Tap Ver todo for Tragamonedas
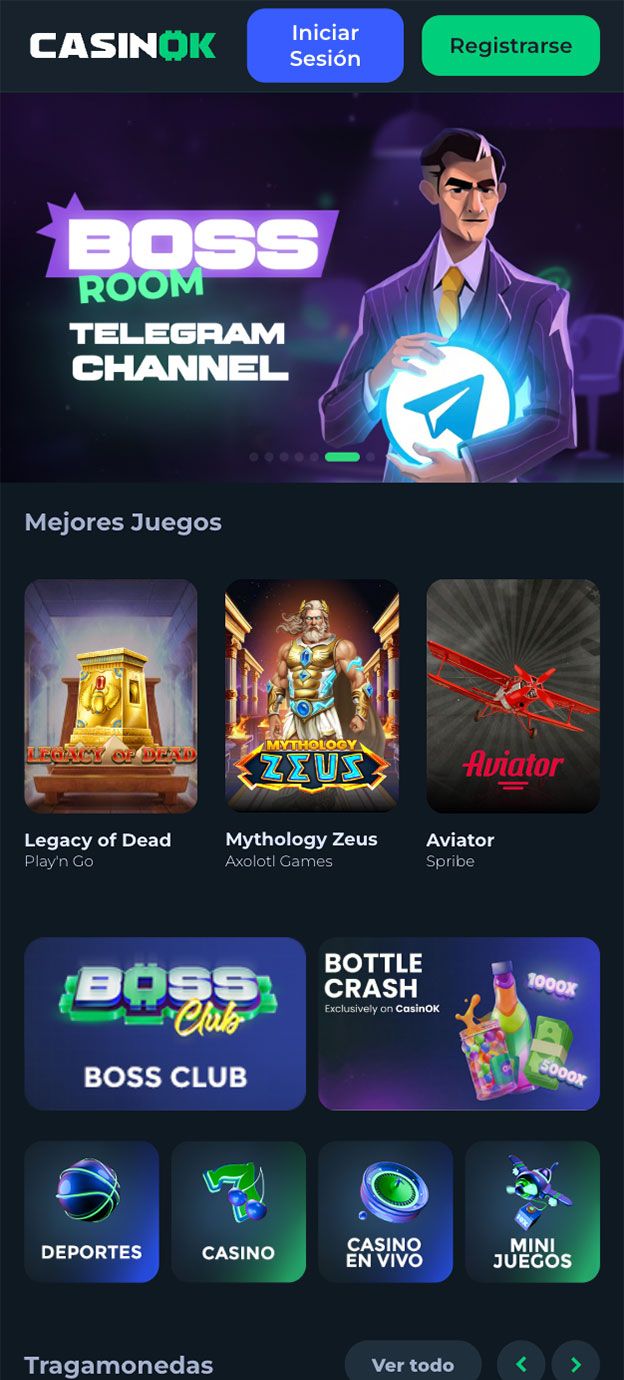 pos(413,1364)
